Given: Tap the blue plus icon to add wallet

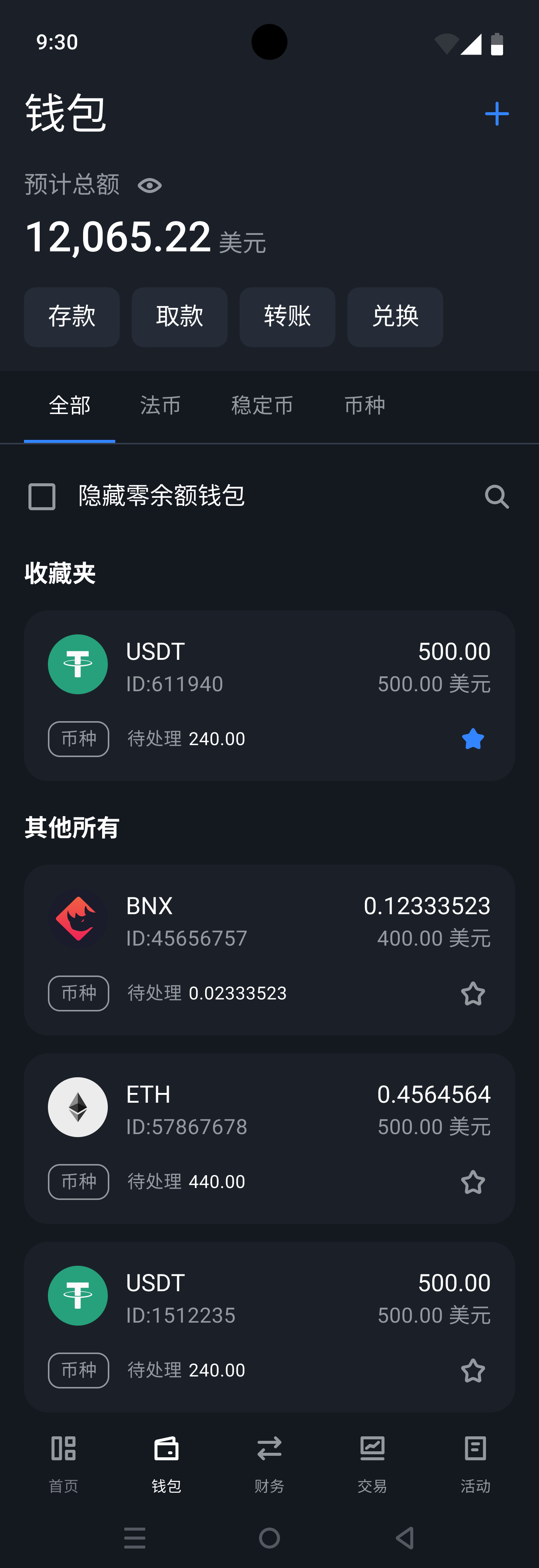Looking at the screenshot, I should coord(496,114).
